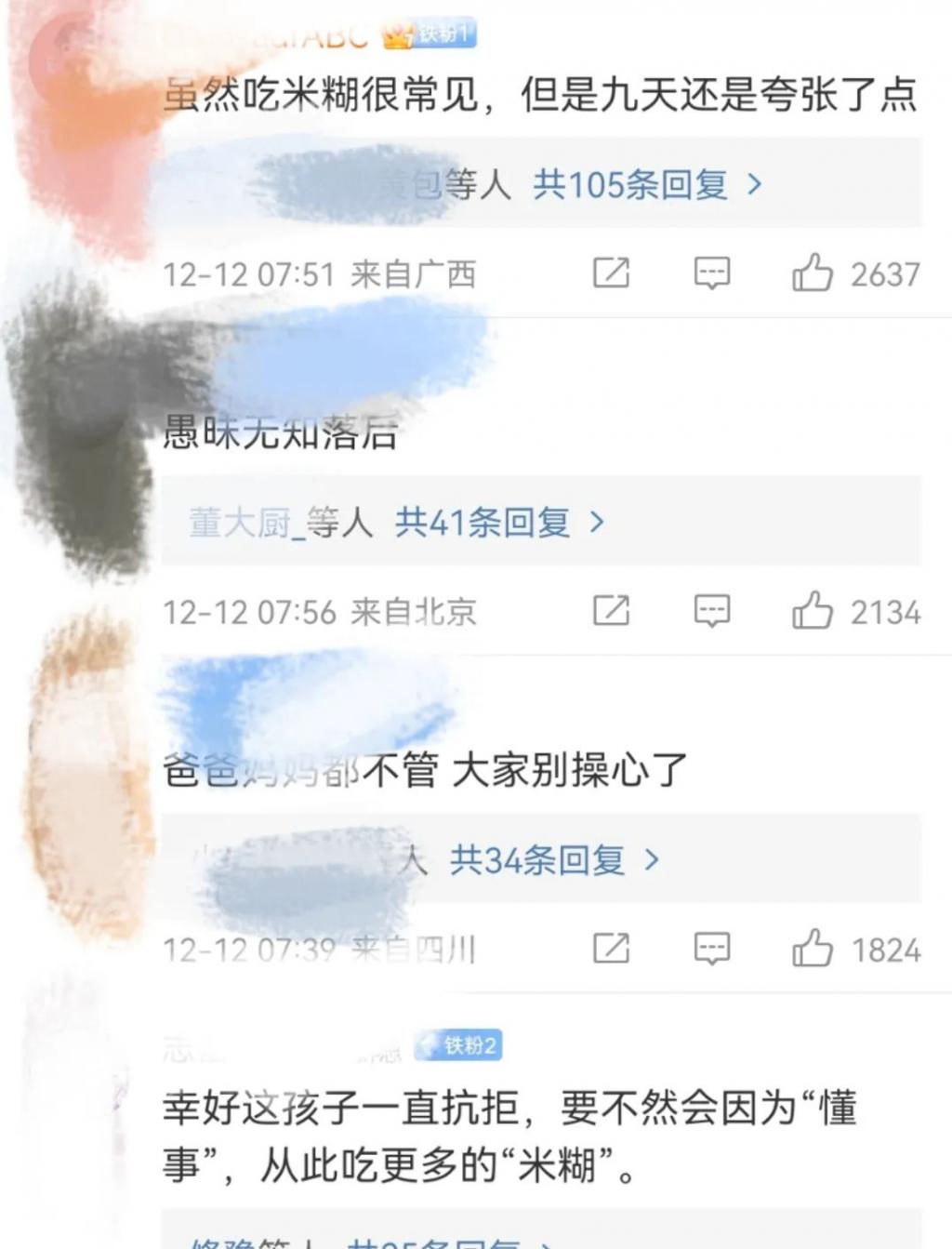Reply to the comment from 广西
The image size is (952, 1249).
712,273
